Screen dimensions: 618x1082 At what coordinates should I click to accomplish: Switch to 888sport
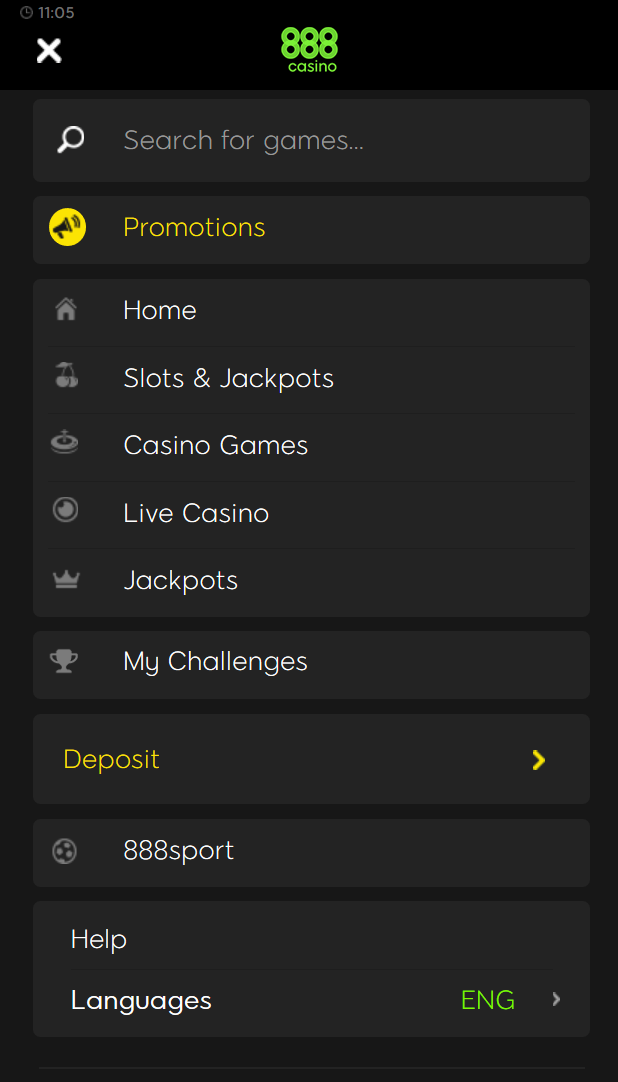pos(311,853)
